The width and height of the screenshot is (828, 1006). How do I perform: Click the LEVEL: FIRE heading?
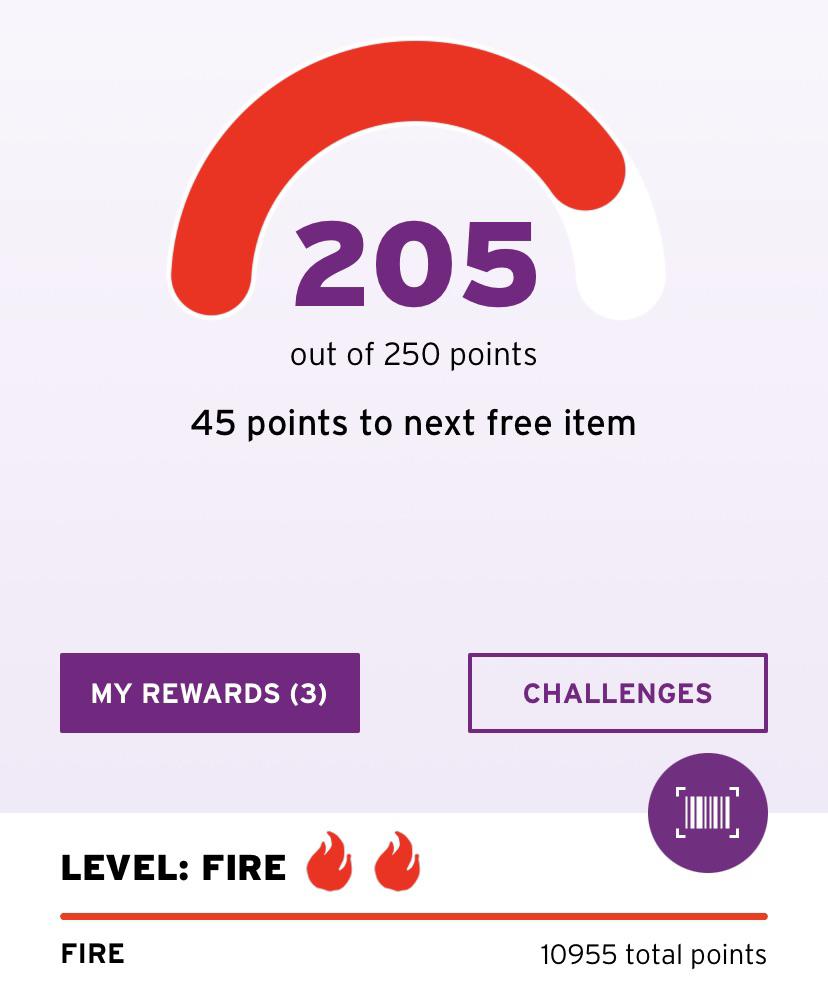pyautogui.click(x=172, y=868)
